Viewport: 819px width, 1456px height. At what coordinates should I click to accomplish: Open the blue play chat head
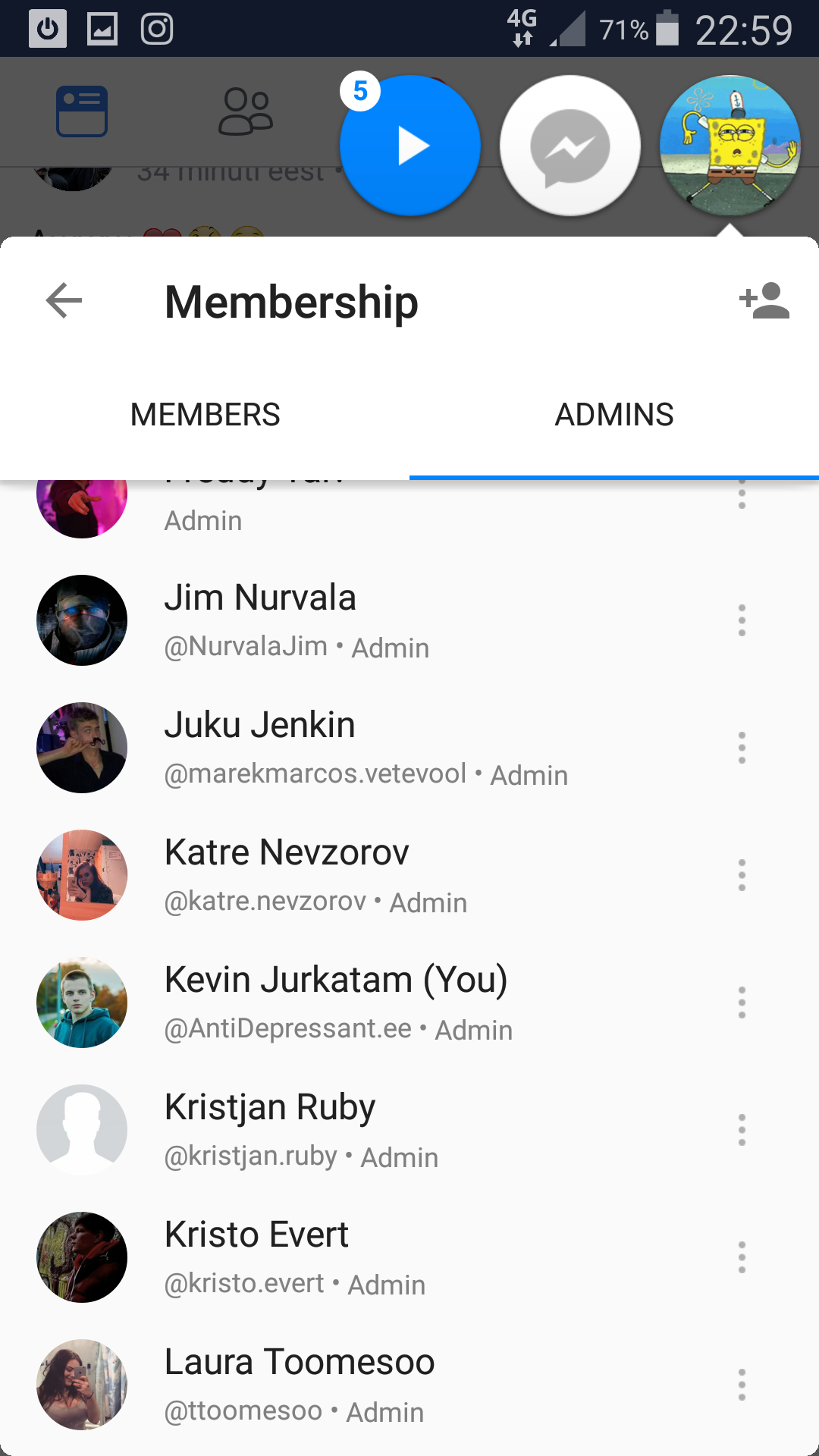pos(410,146)
